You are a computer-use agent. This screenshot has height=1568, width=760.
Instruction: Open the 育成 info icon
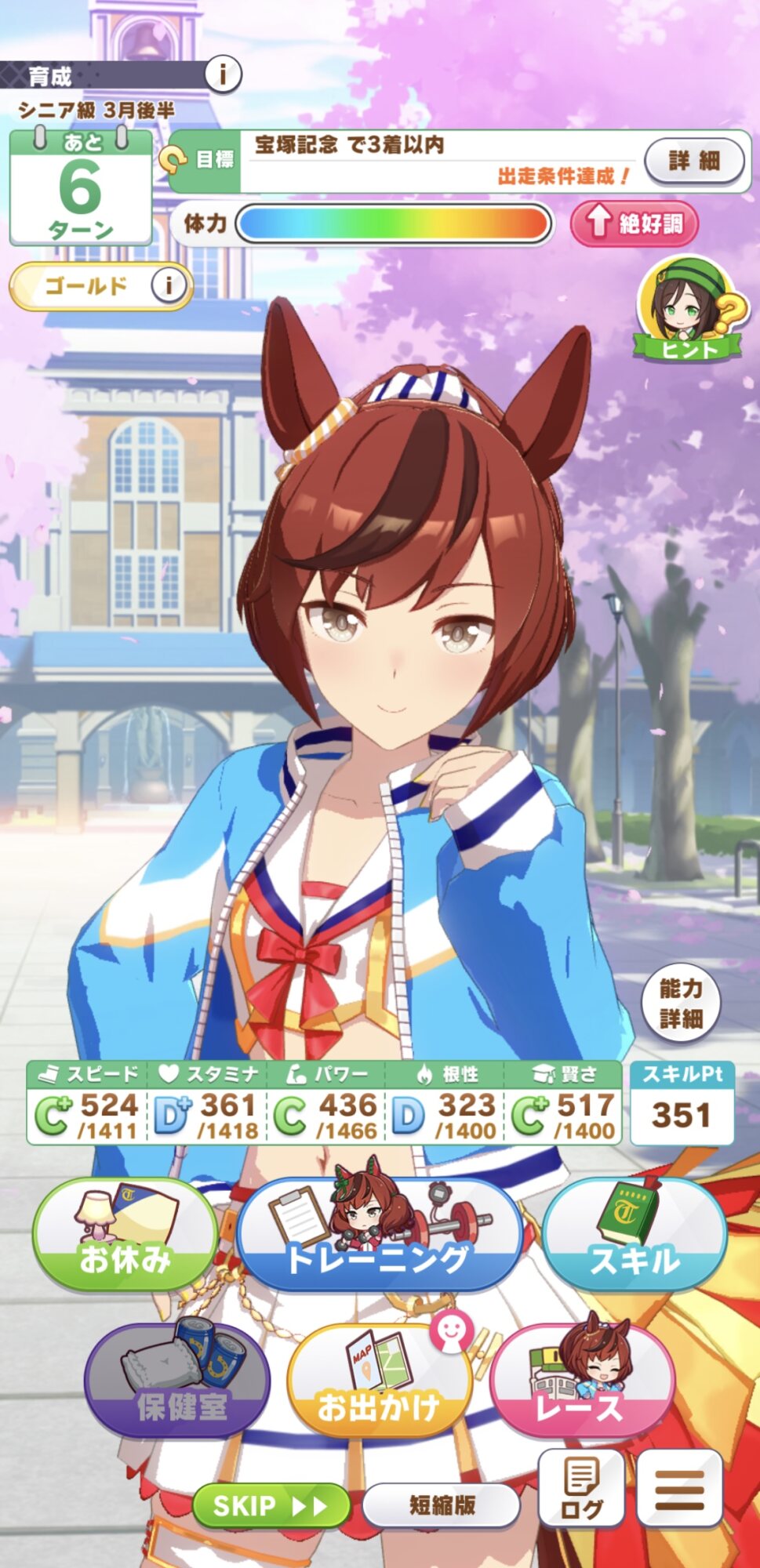[x=223, y=74]
